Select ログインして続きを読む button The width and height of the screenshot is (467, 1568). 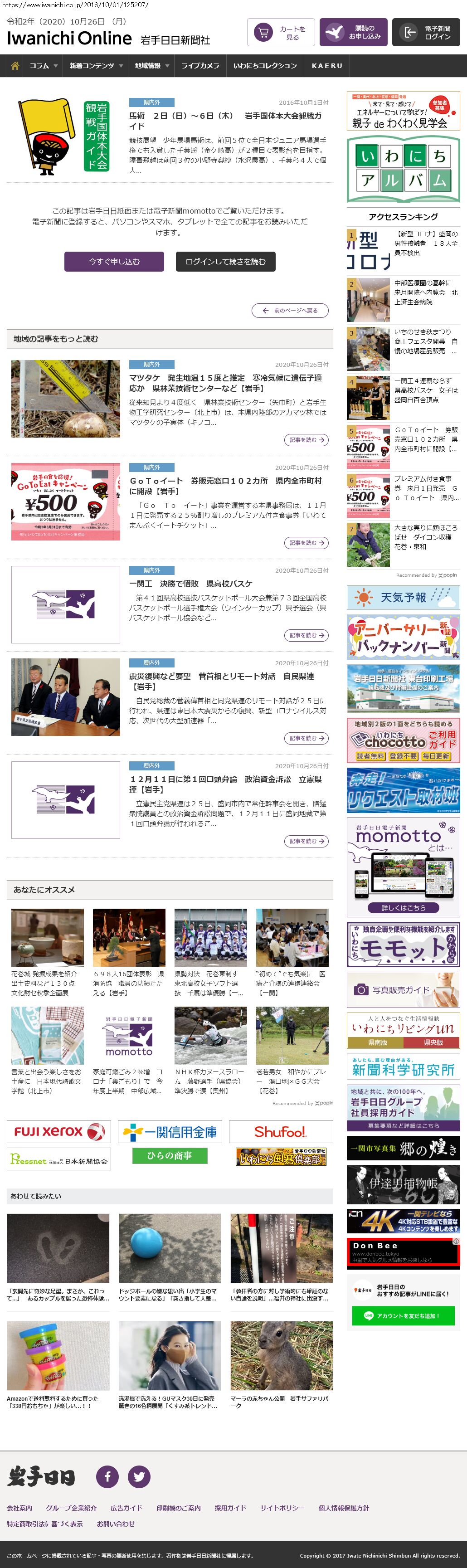pos(225,261)
